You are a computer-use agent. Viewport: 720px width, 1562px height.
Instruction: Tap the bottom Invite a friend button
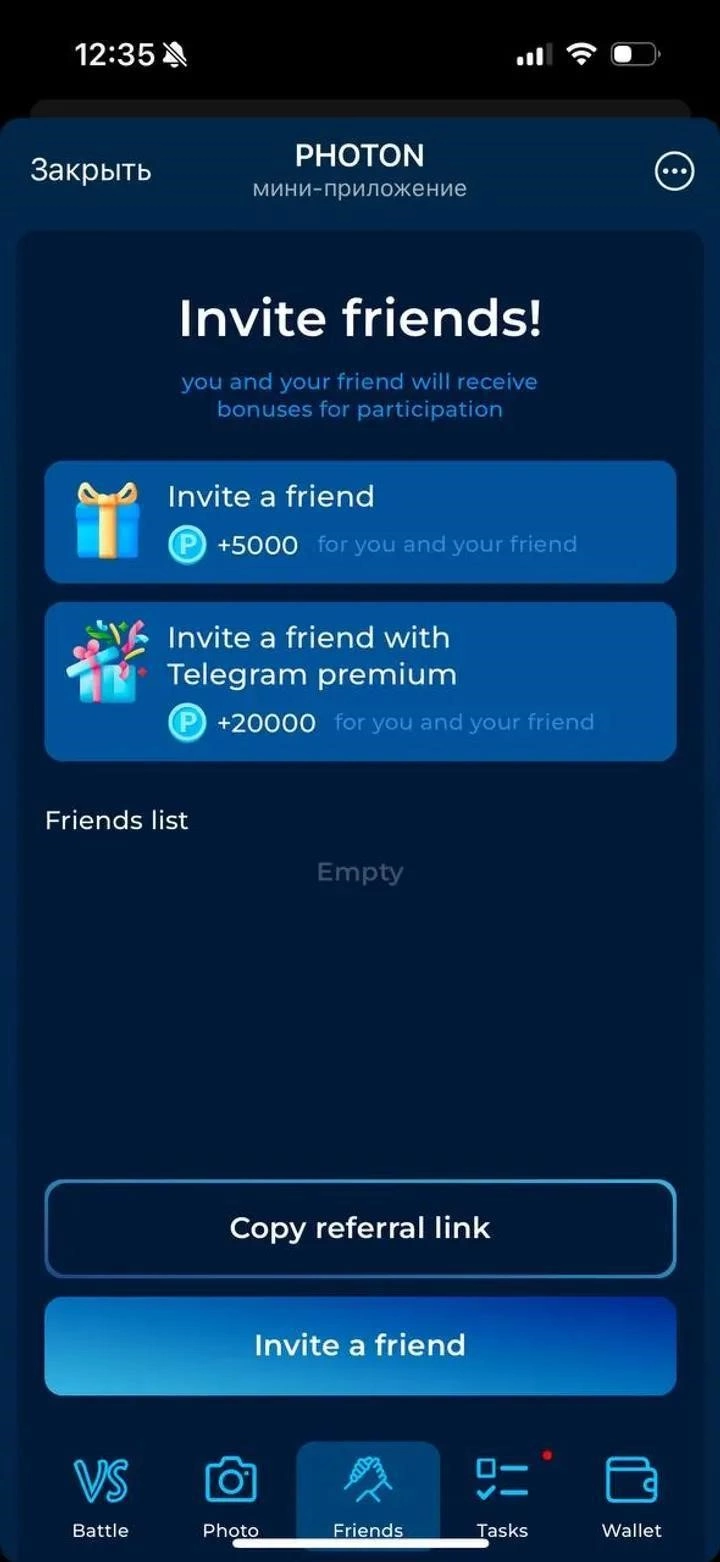tap(360, 1345)
